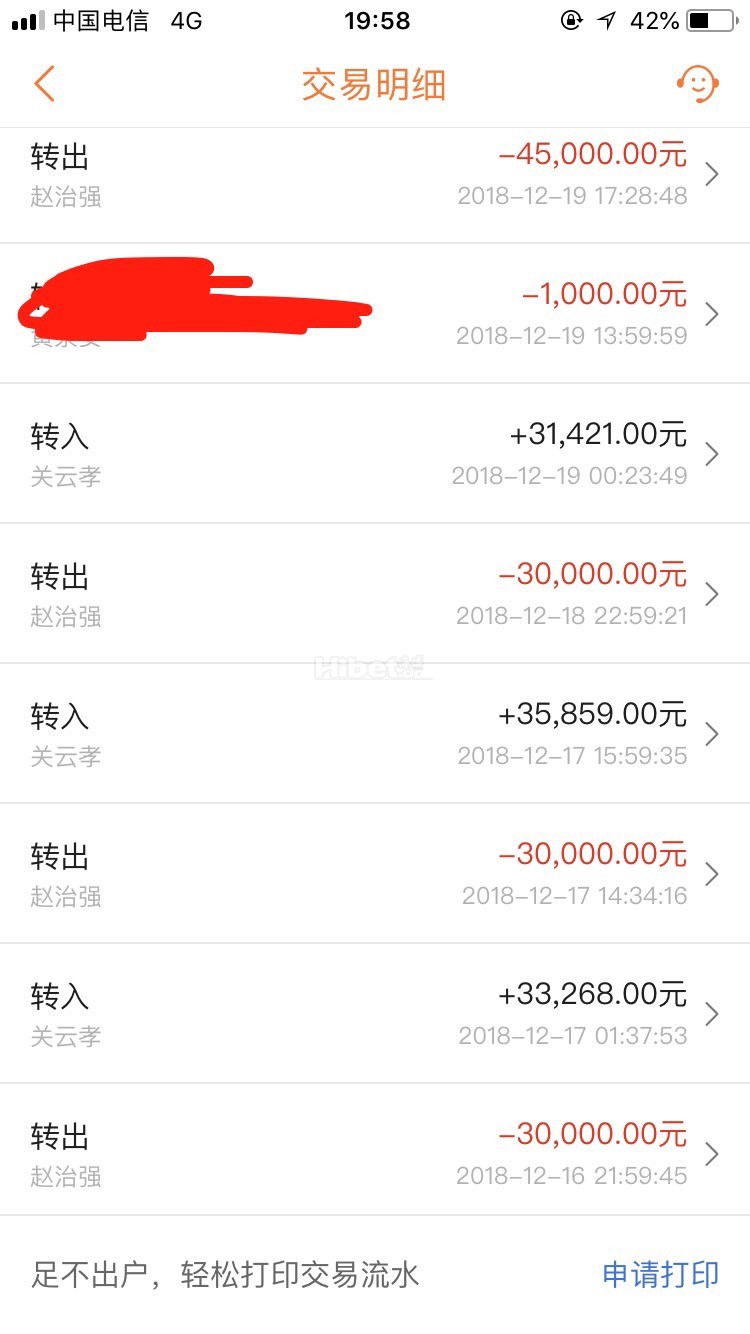
Task: Open the 2018-12-16 21:59:45 transfer out
Action: point(375,1153)
